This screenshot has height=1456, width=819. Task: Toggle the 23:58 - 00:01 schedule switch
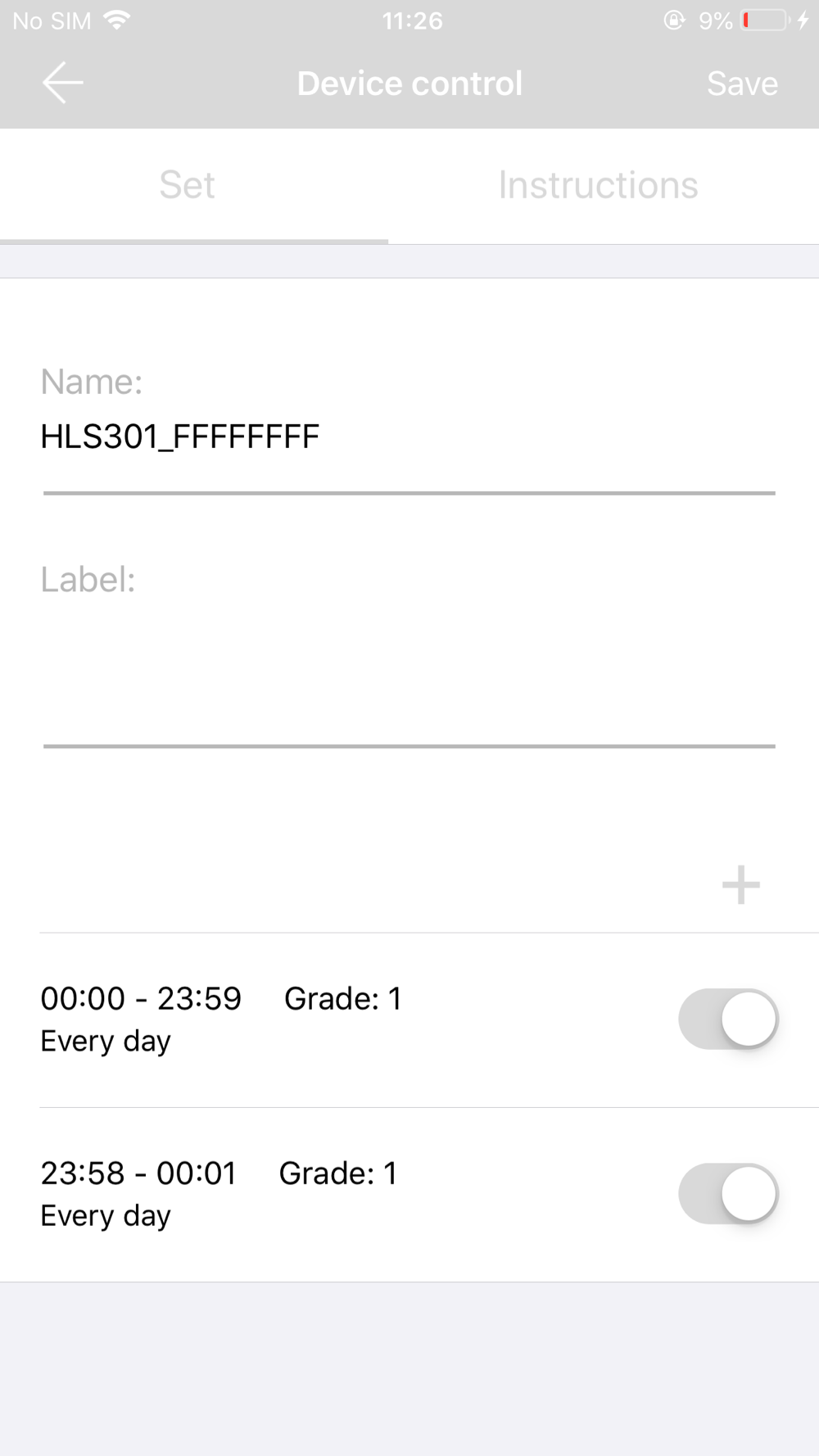728,1194
